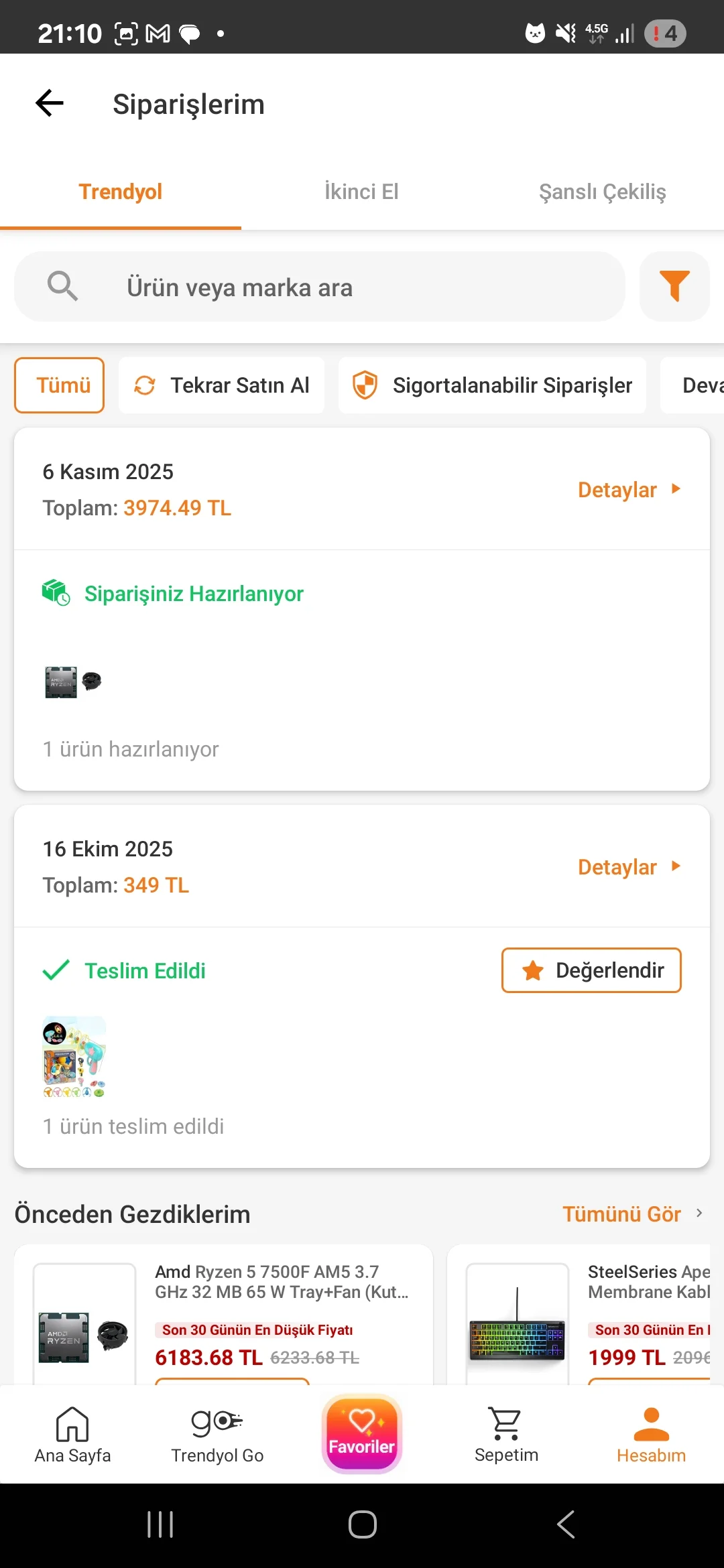Filter by Tekrar Satın Al
The height and width of the screenshot is (1568, 724).
(222, 385)
